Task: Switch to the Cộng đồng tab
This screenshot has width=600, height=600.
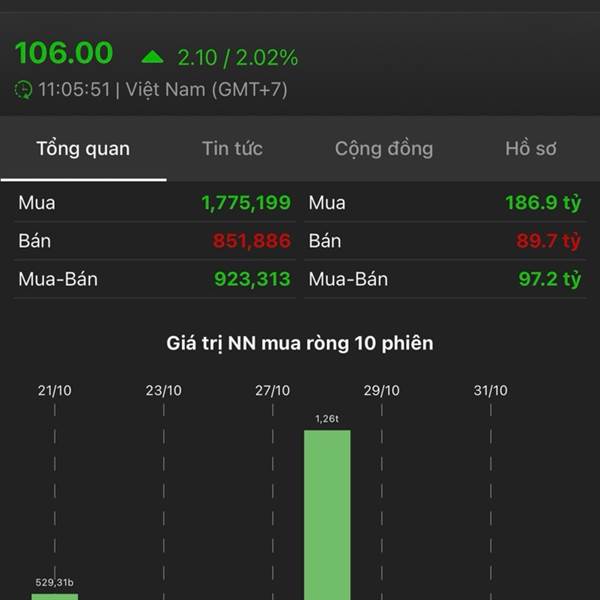Action: point(384,149)
